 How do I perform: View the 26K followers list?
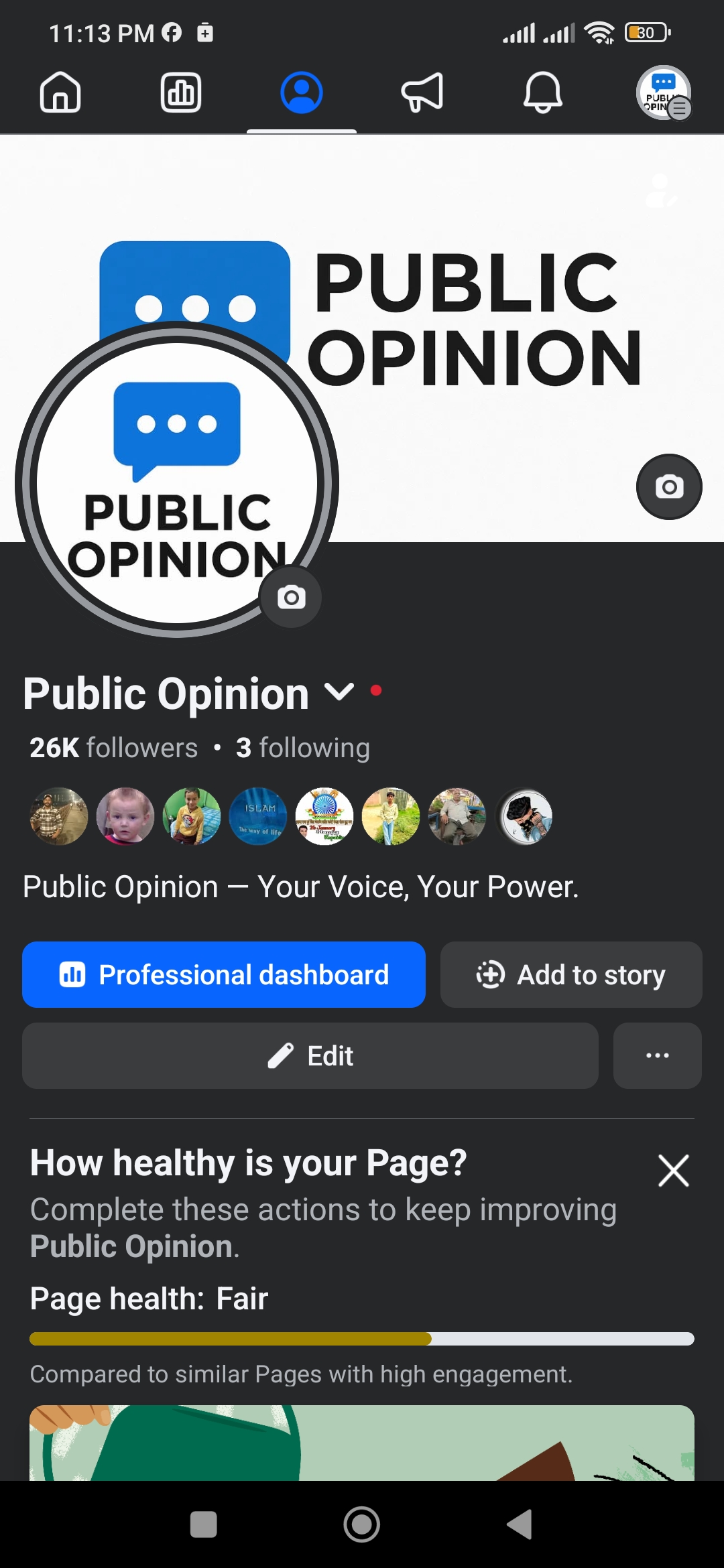tap(113, 748)
